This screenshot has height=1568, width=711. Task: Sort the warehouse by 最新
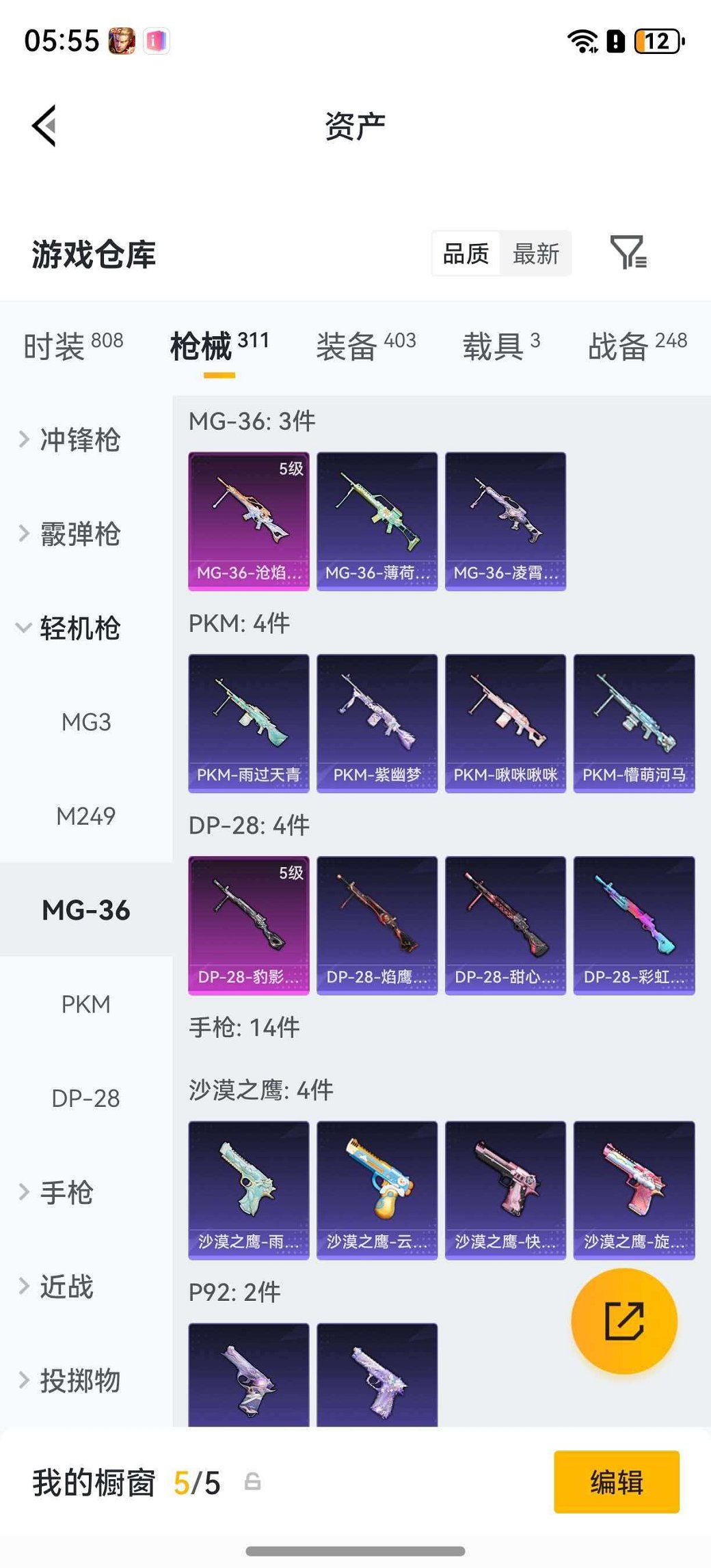(535, 254)
